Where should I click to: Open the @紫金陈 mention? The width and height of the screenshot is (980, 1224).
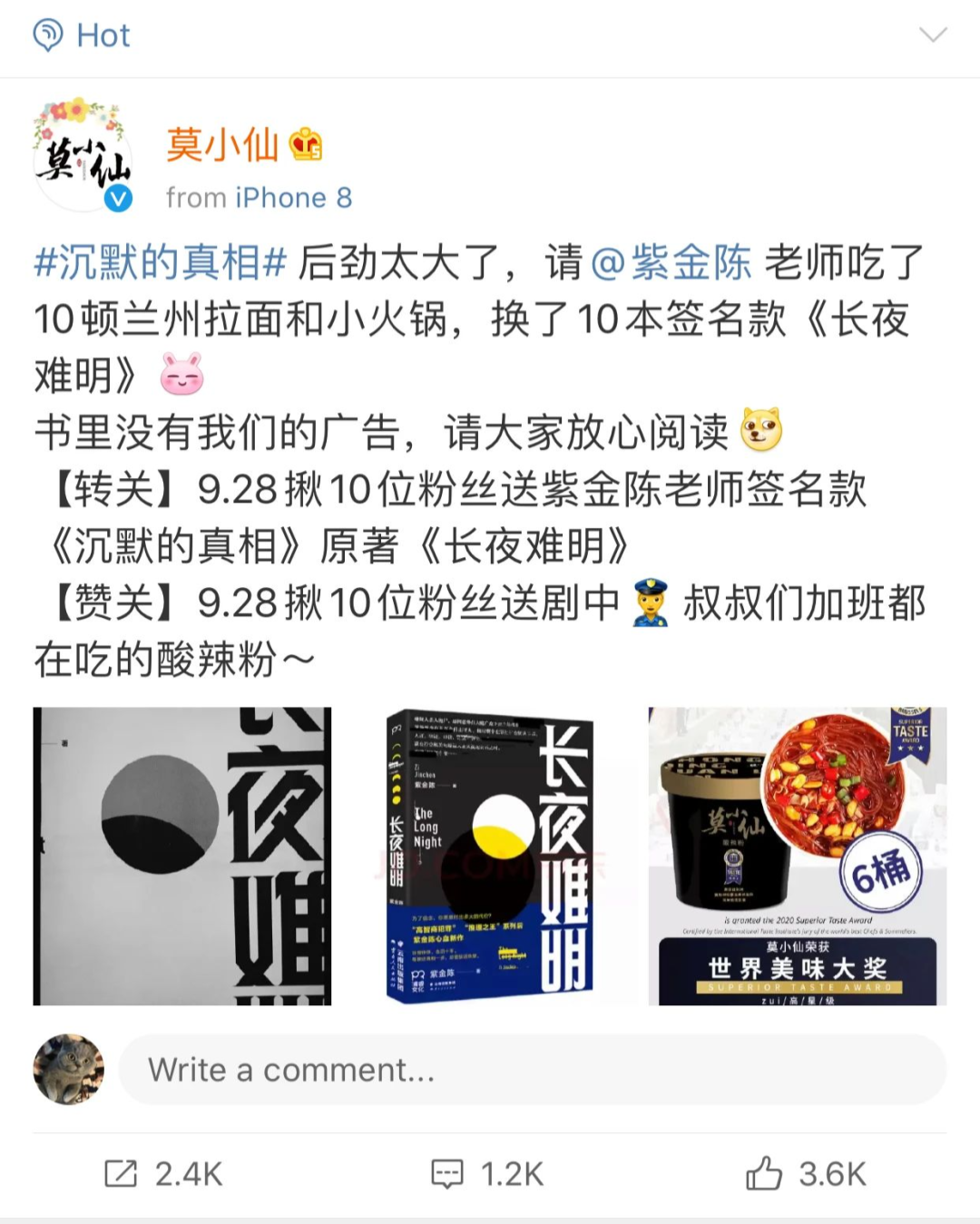point(671,263)
